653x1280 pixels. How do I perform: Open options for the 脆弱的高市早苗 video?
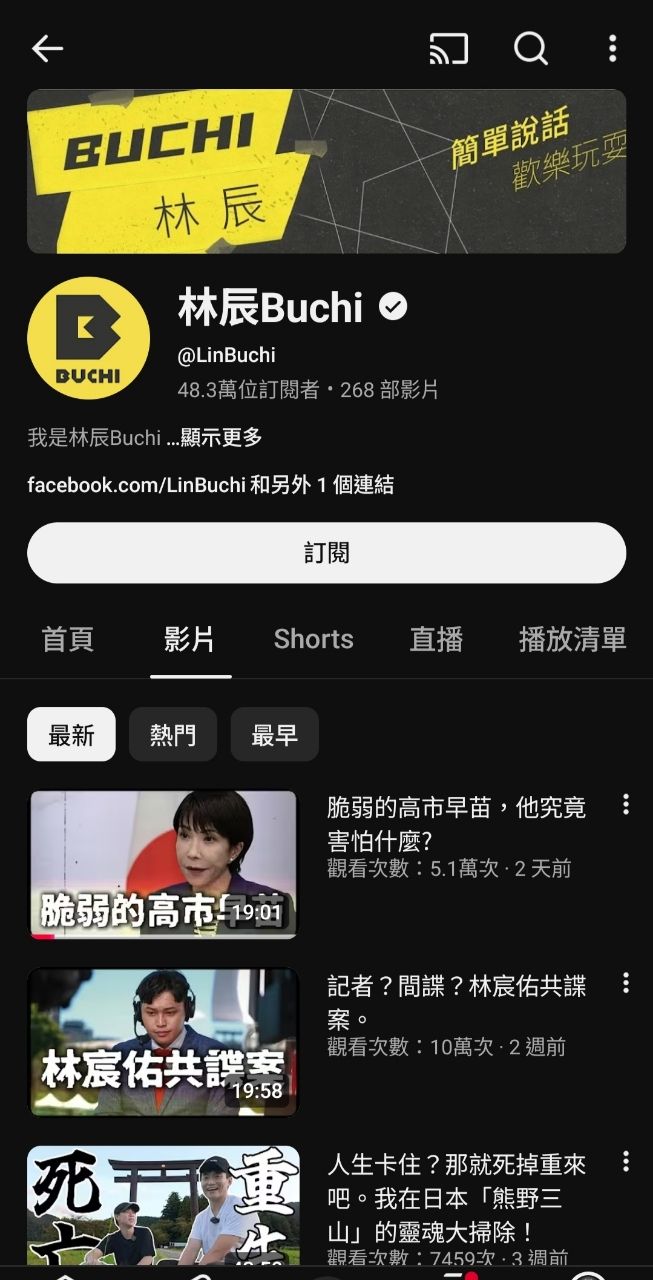(x=626, y=805)
